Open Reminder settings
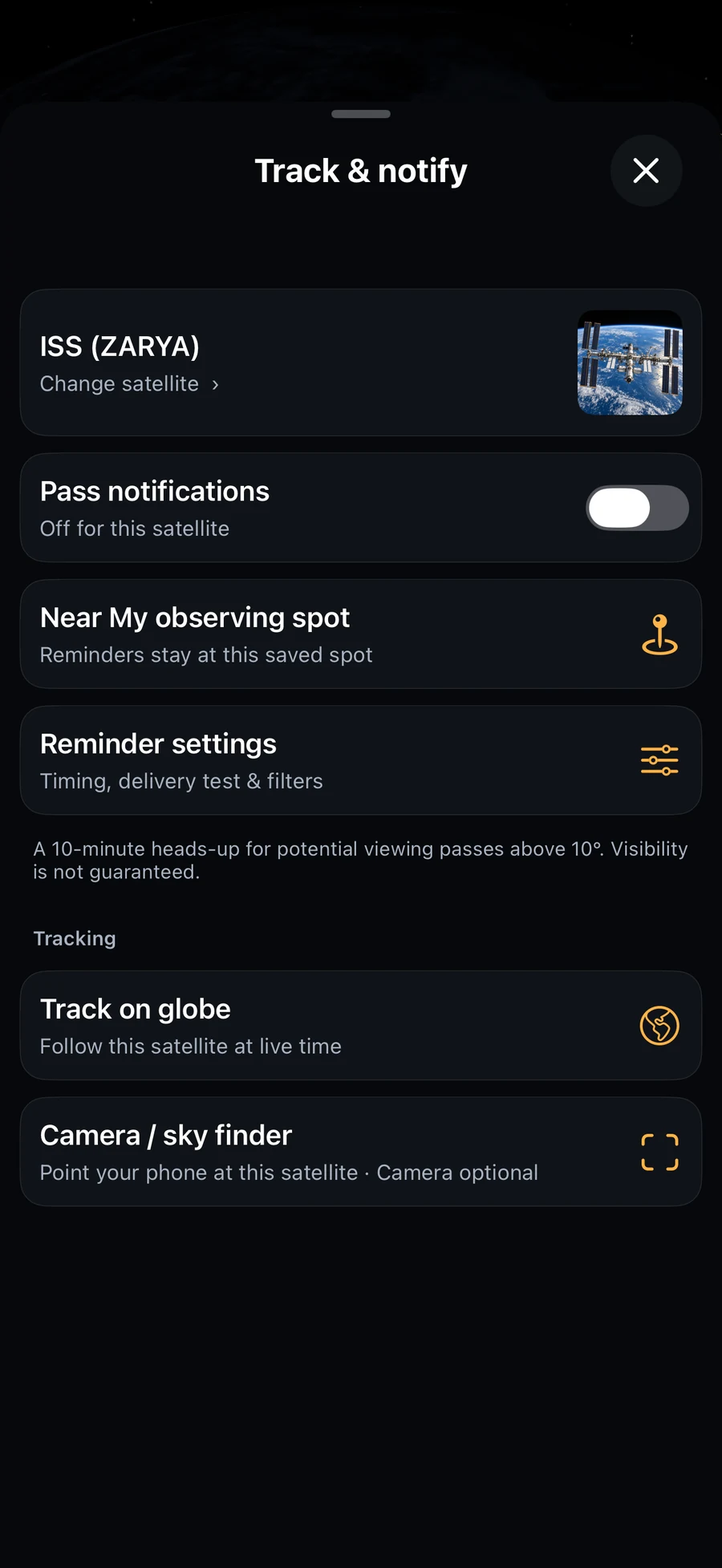This screenshot has width=722, height=1568. click(361, 760)
